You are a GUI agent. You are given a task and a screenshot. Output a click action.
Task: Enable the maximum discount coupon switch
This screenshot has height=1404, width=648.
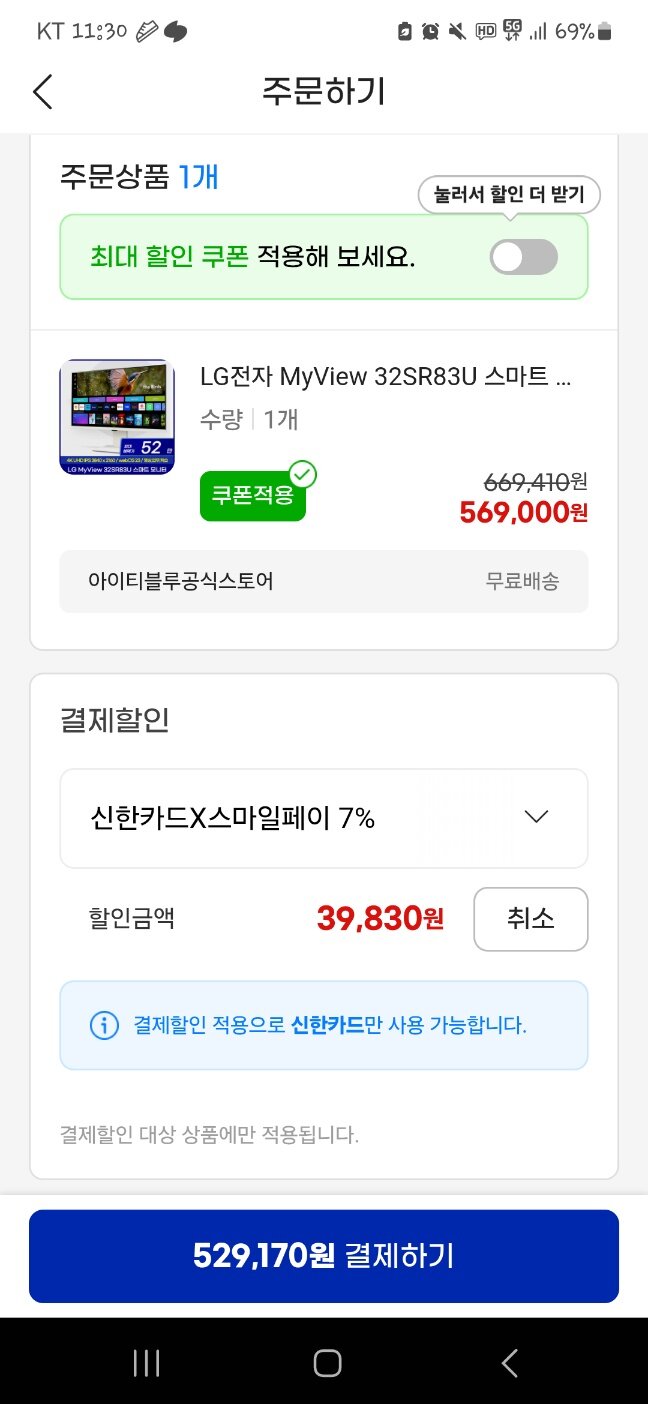pyautogui.click(x=523, y=257)
